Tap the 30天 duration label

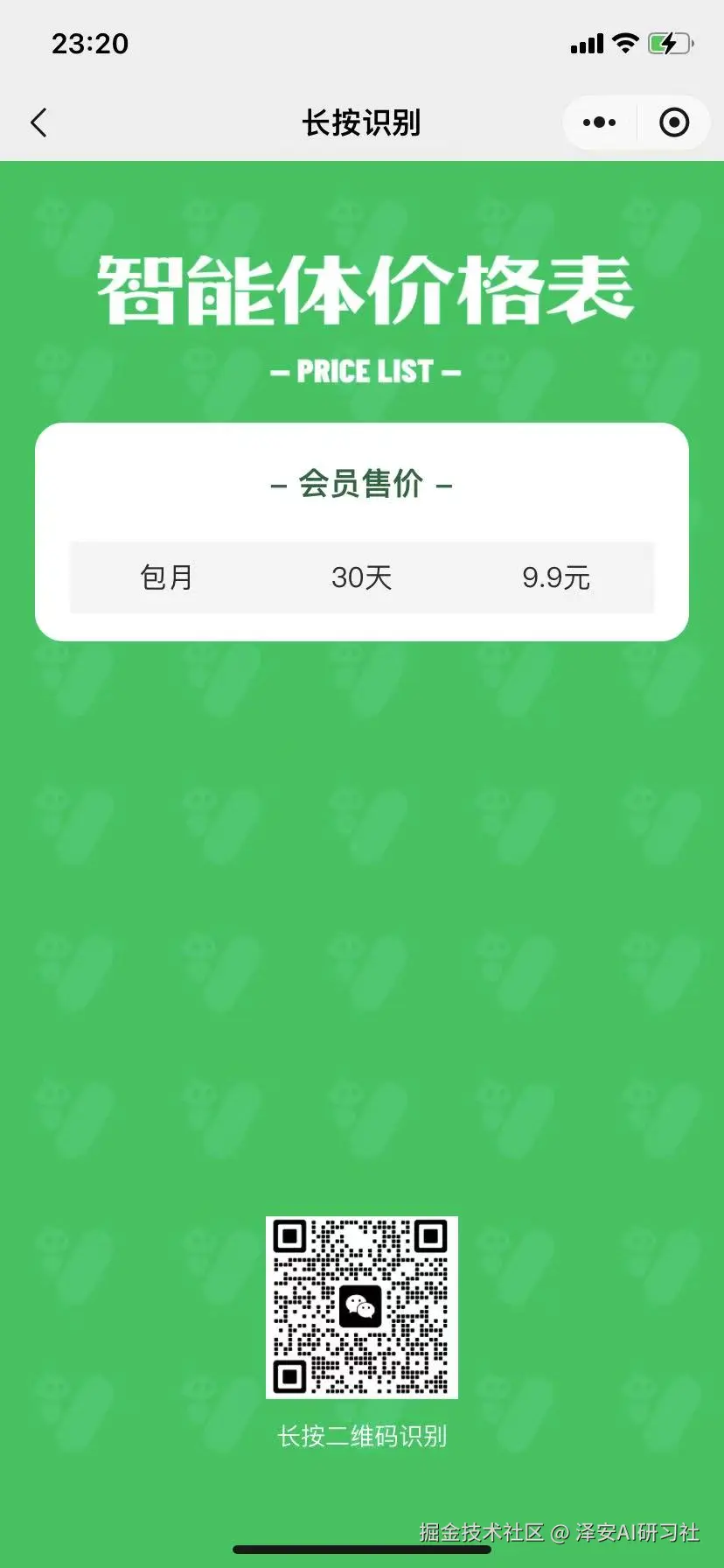click(x=361, y=577)
